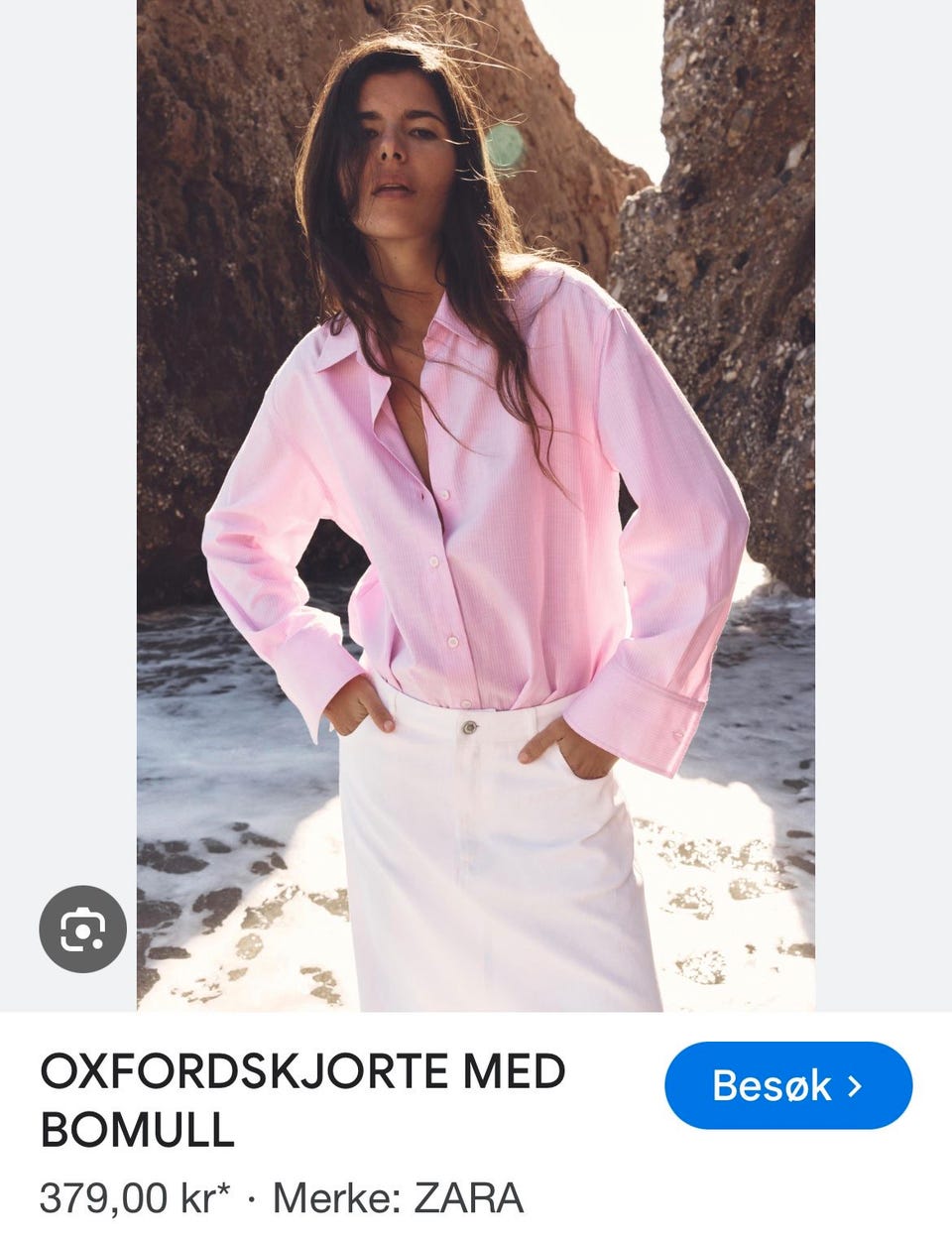Click the white product info area
Screen dimensions: 952x1241
[476, 1131]
